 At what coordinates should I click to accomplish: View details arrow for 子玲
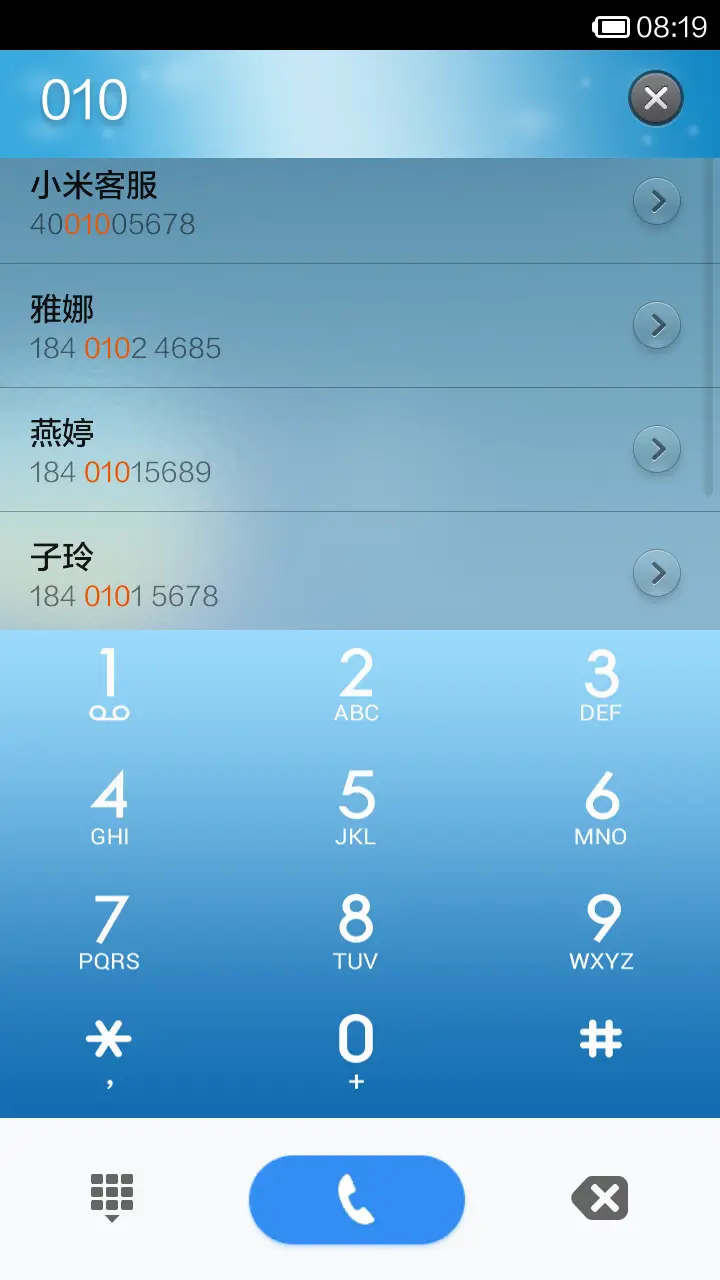(657, 573)
